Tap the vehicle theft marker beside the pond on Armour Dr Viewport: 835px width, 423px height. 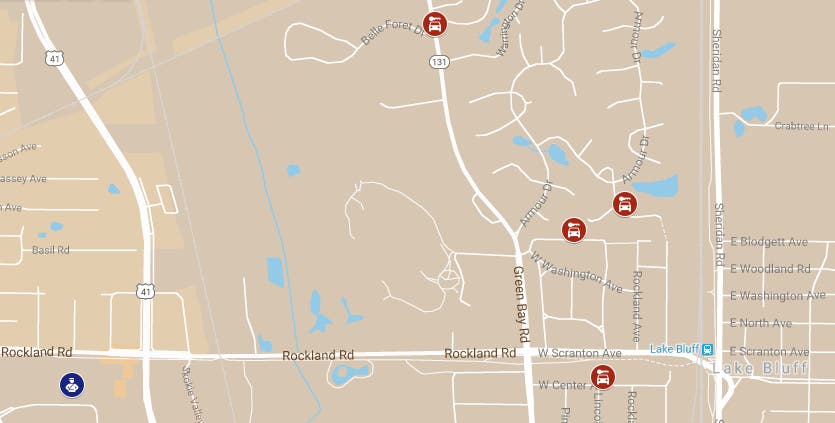(x=625, y=204)
